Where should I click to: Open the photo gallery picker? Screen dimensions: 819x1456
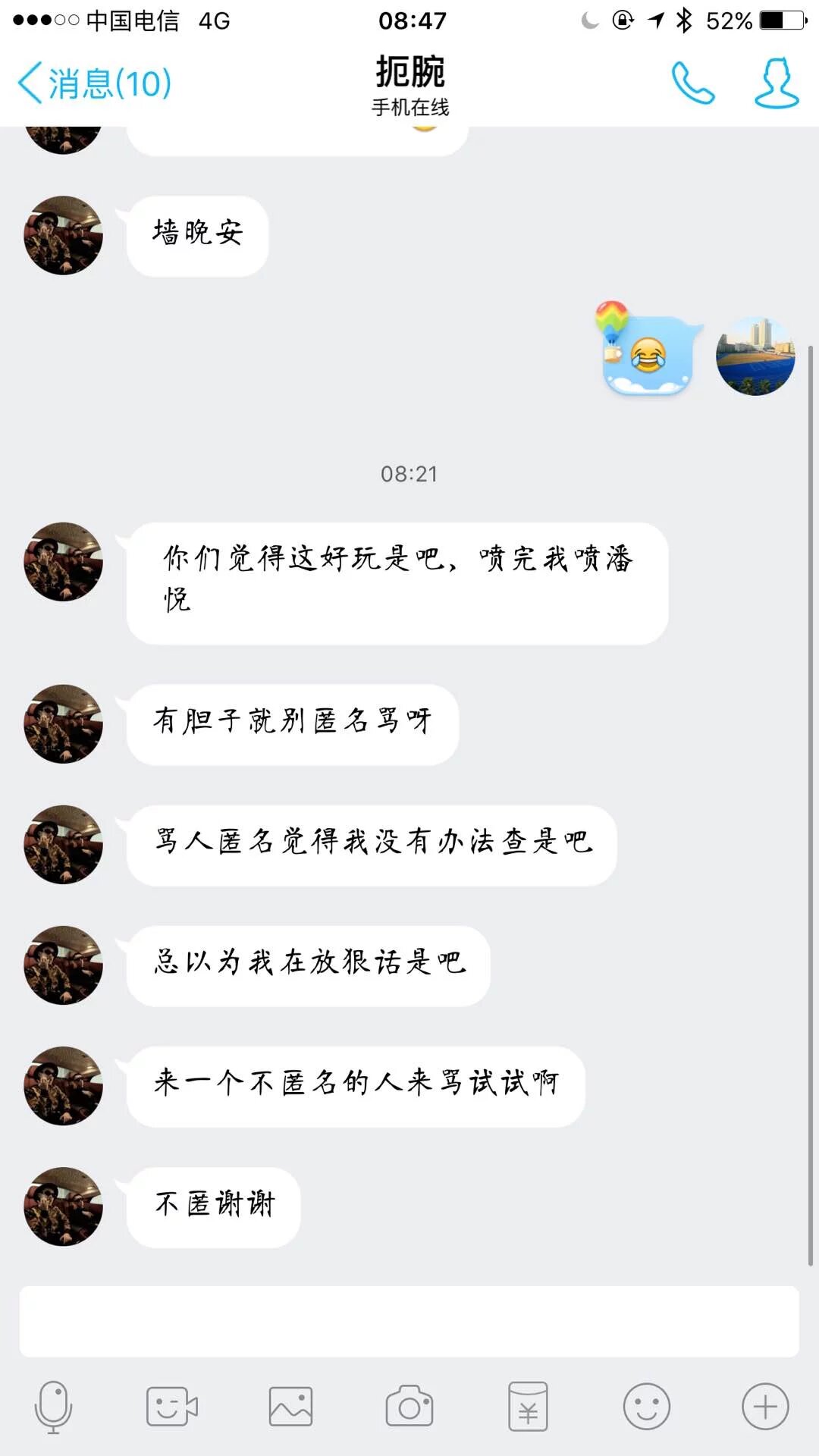click(x=290, y=1407)
